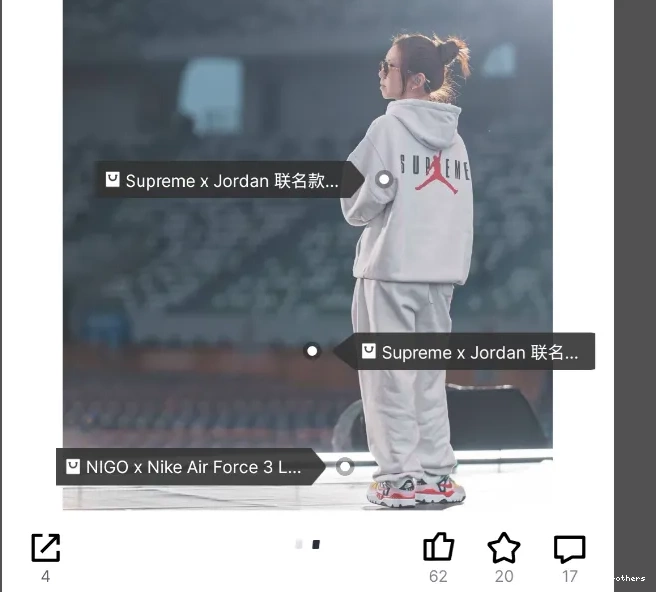Add the post to favorites
Screen dimensions: 656x592
504,548
